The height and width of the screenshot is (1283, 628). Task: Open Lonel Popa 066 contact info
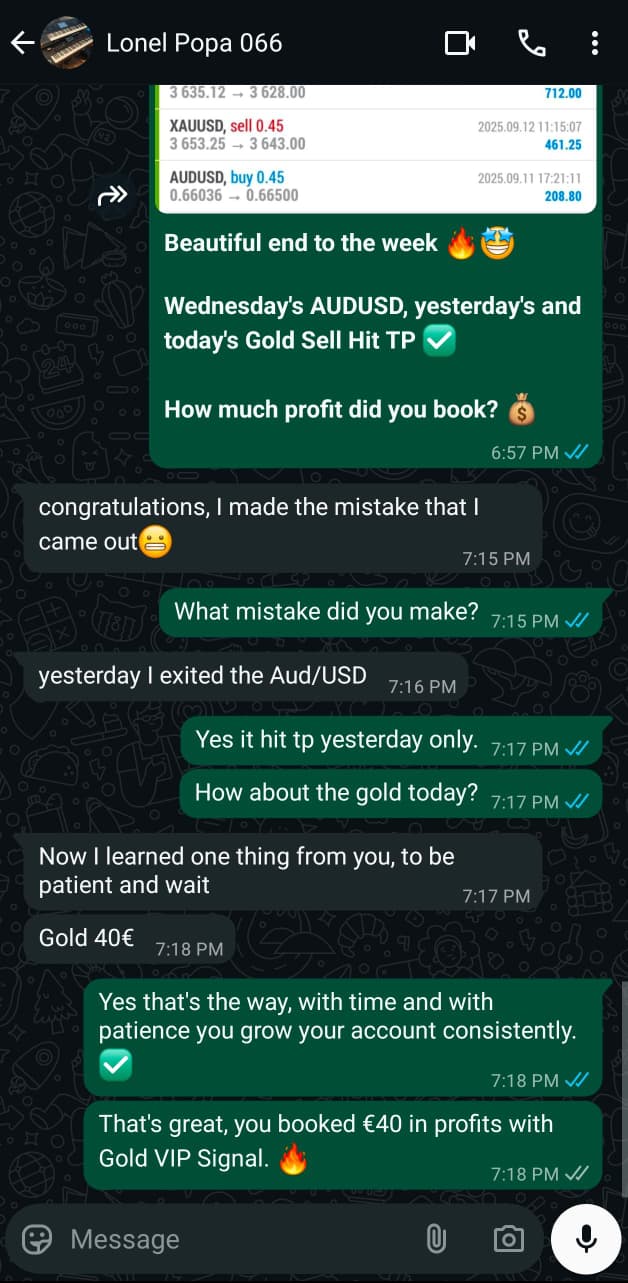194,43
